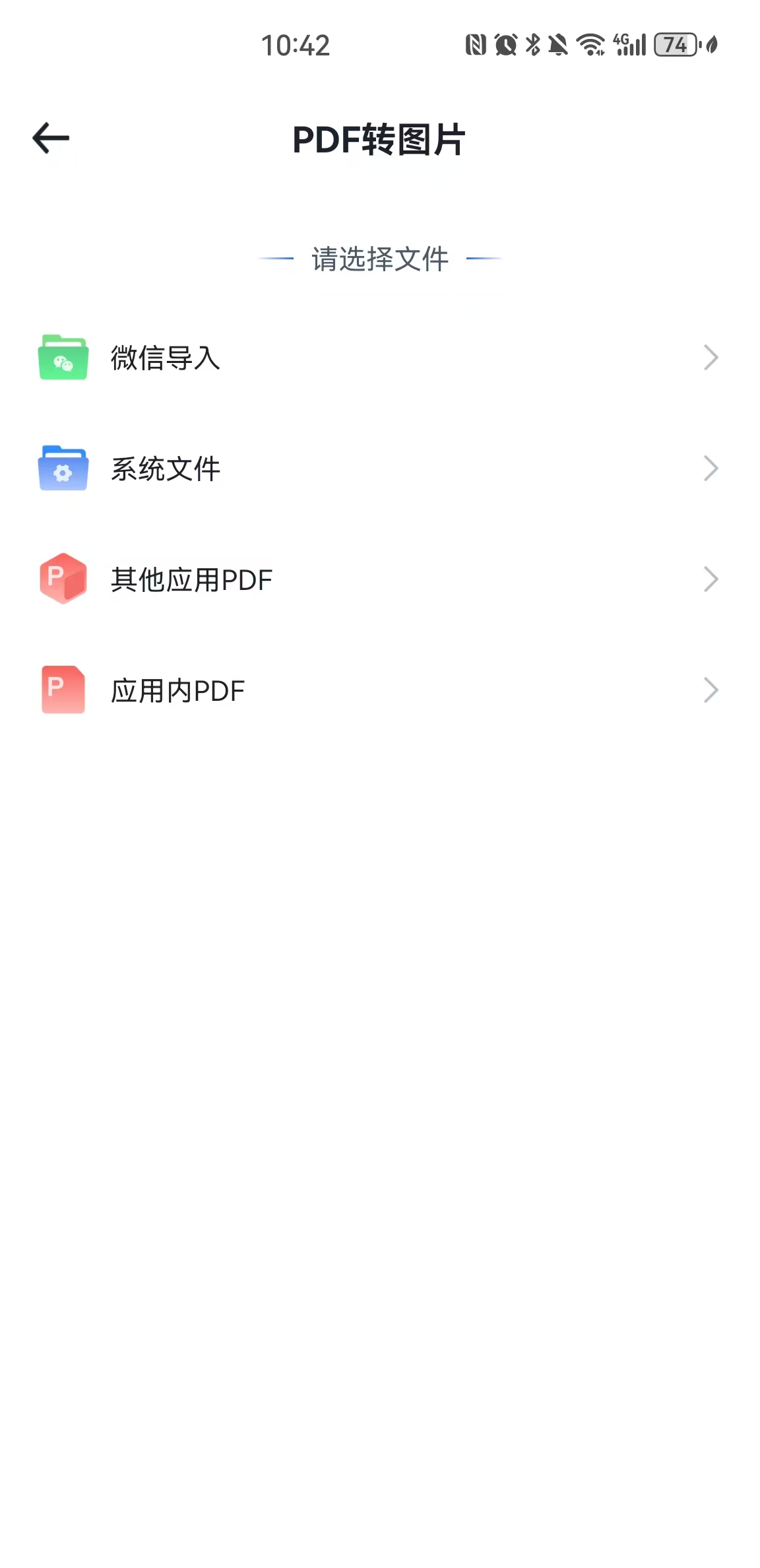Select the 微信导入 WeChat folder icon
The image size is (760, 1568).
62,358
